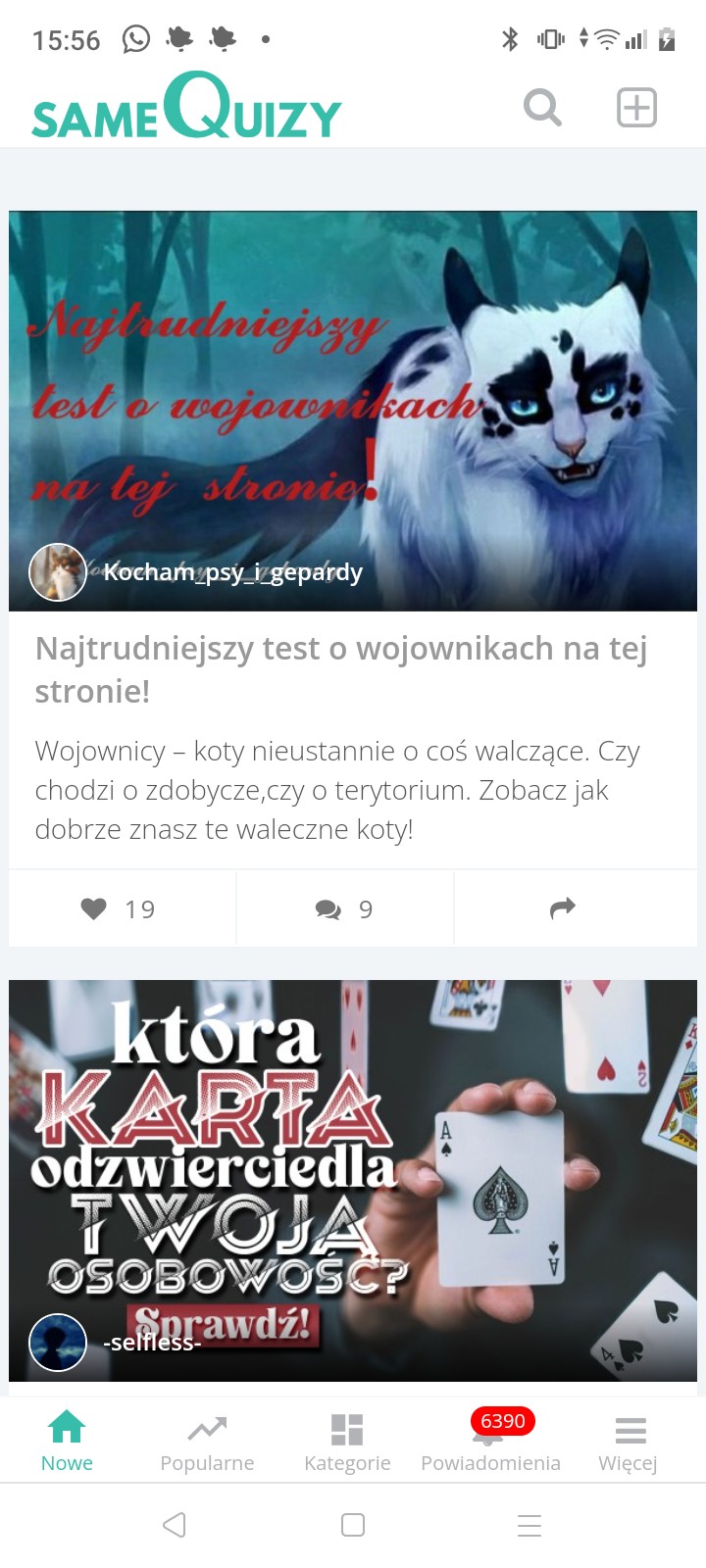
Task: Open the 'Najtrudniejszy test o wojownikach' title
Action: [341, 669]
